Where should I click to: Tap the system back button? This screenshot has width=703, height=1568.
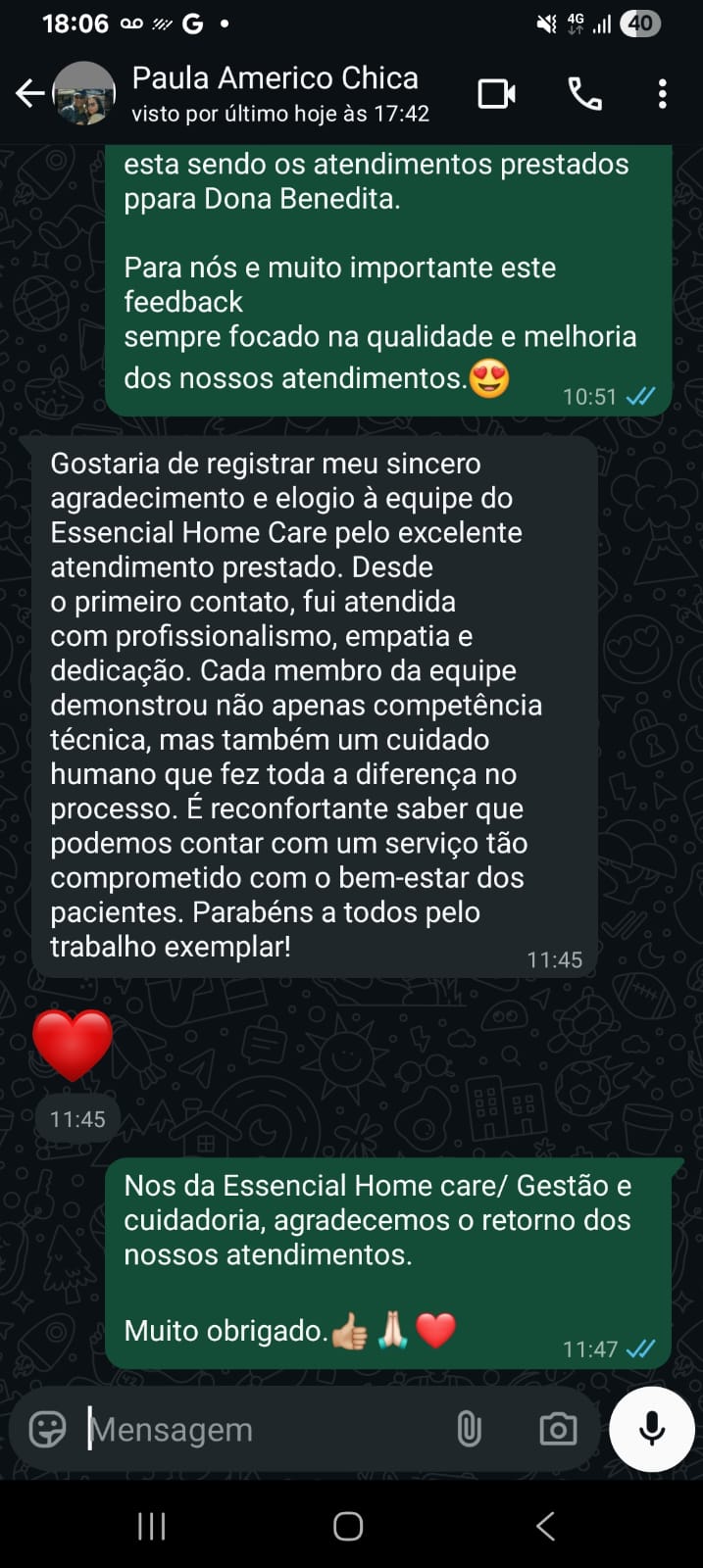(x=546, y=1526)
